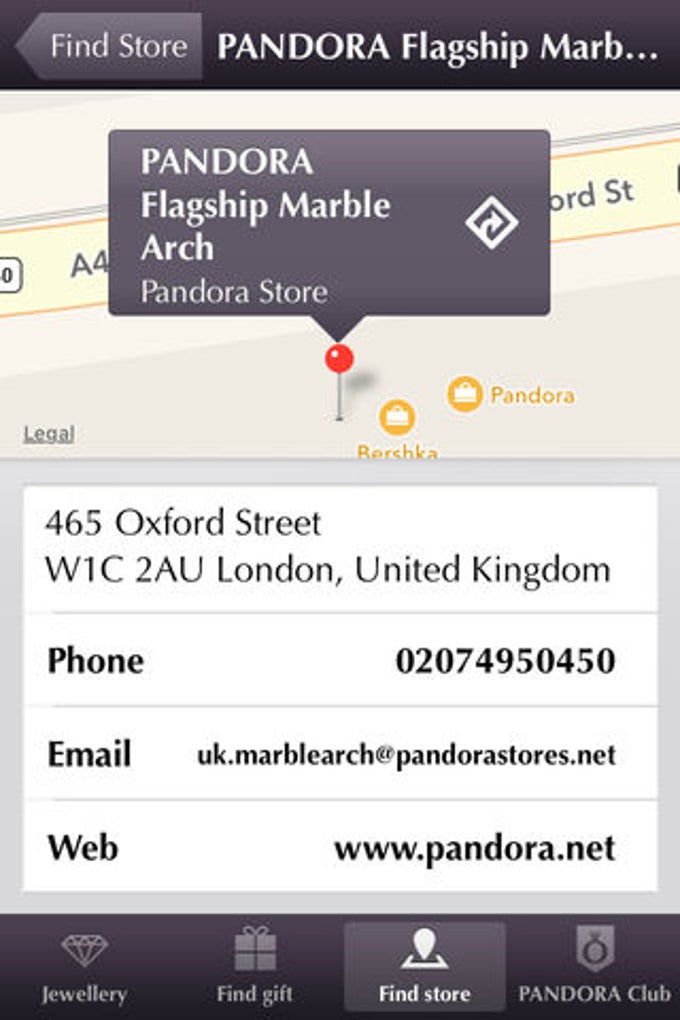Select the Find store tab

pos(424,967)
